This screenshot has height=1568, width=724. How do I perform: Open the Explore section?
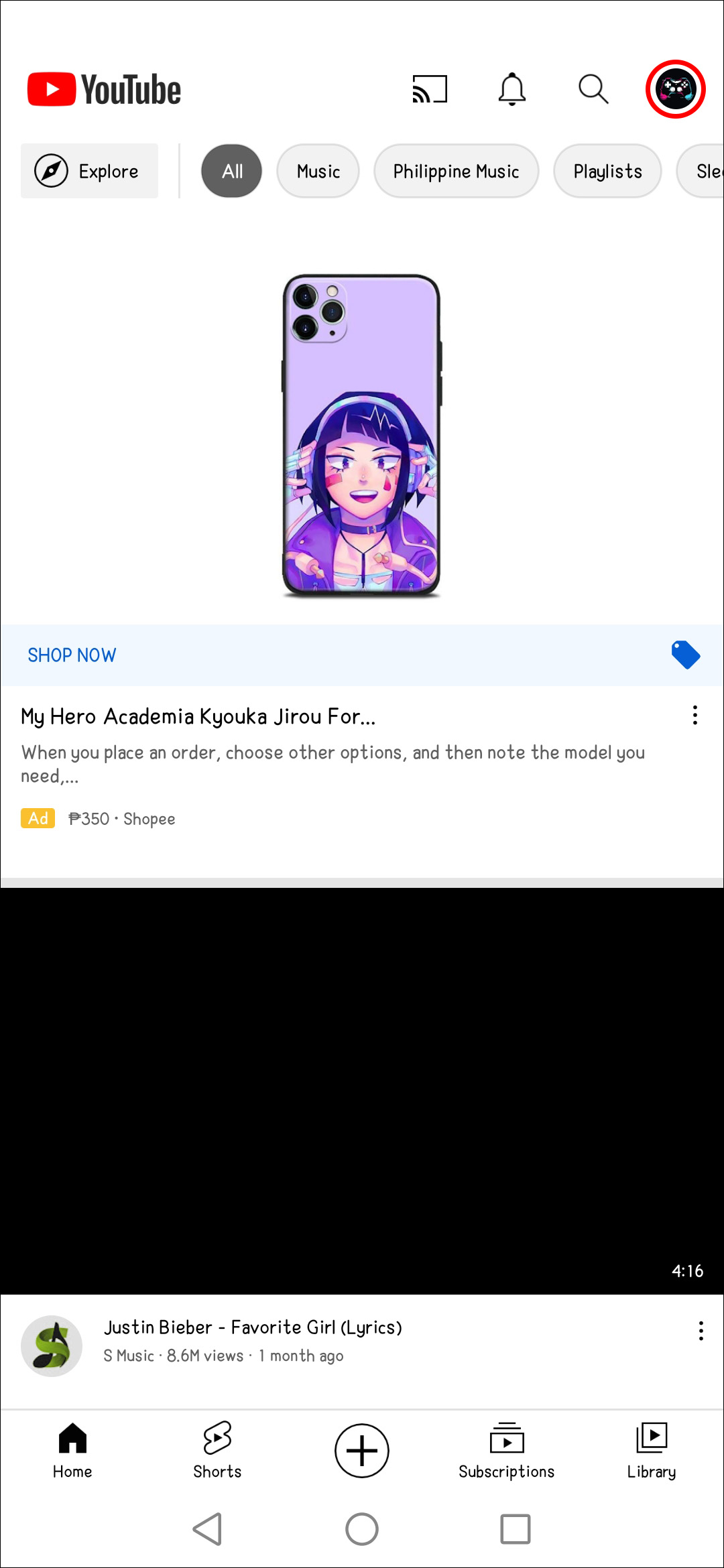click(x=90, y=171)
